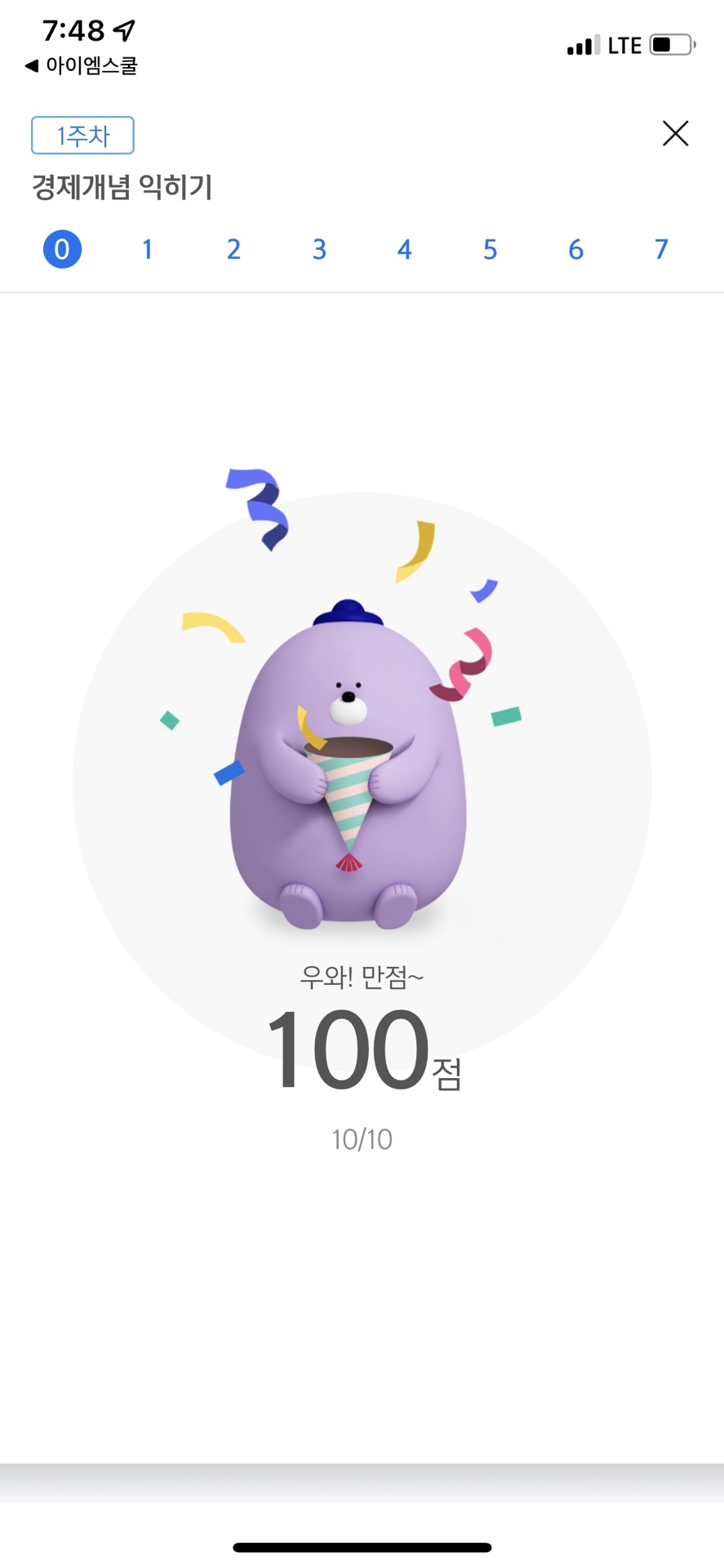Jump to step 1
Viewport: 724px width, 1568px height.
tap(148, 249)
